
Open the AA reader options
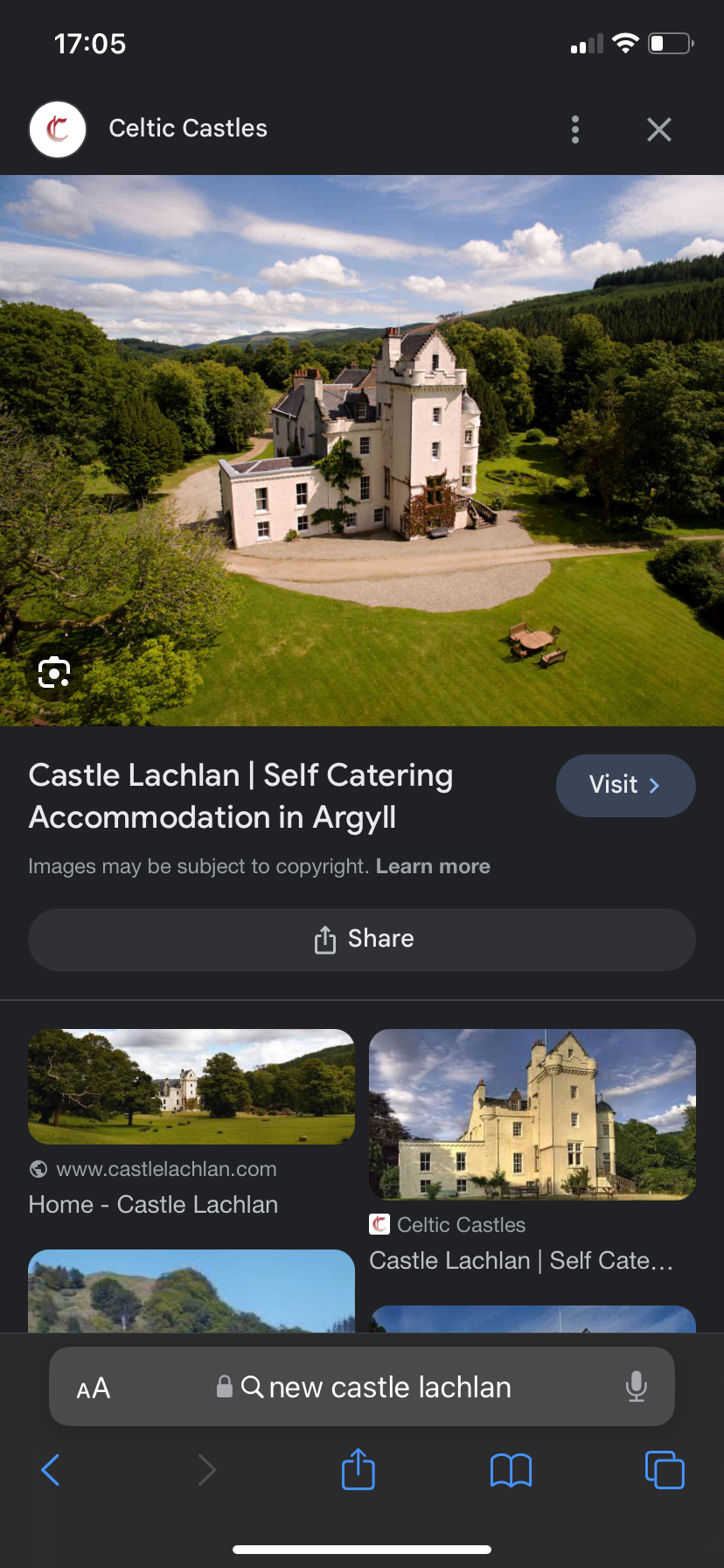[x=94, y=1388]
